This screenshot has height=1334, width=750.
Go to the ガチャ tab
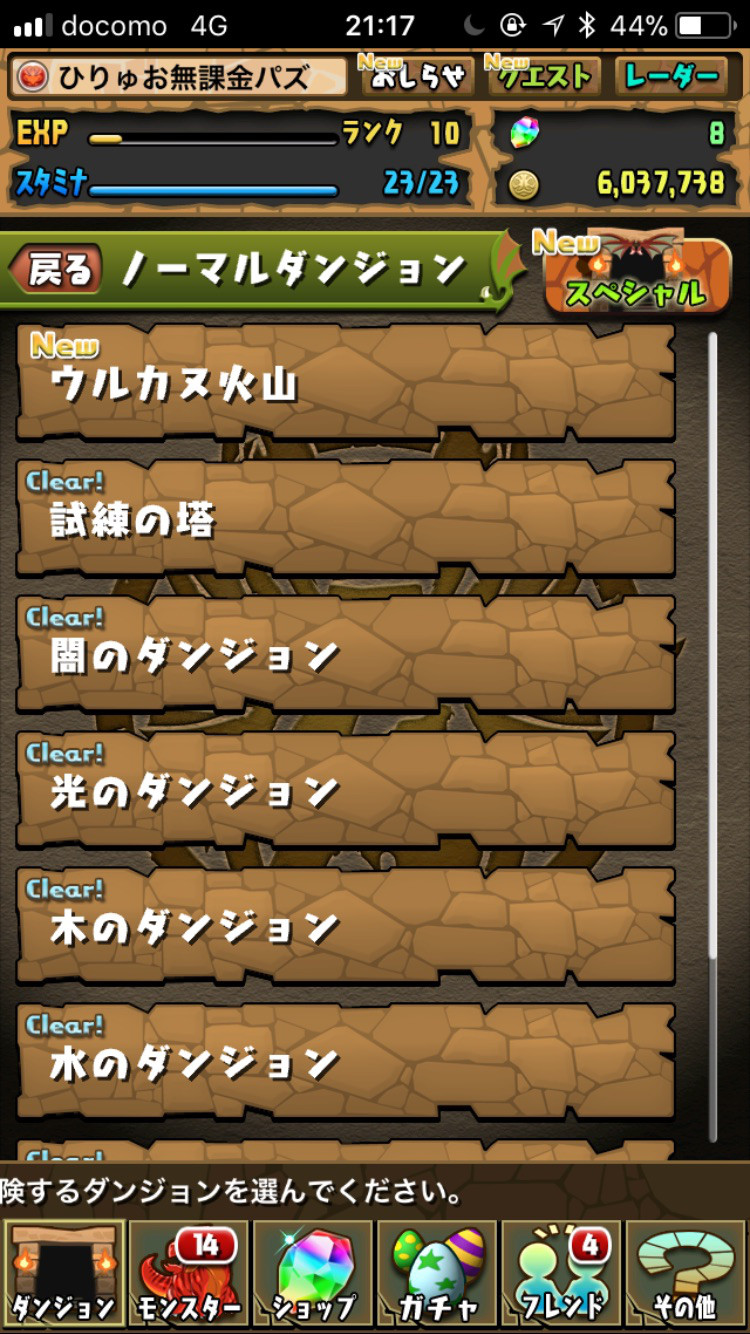tap(436, 1272)
